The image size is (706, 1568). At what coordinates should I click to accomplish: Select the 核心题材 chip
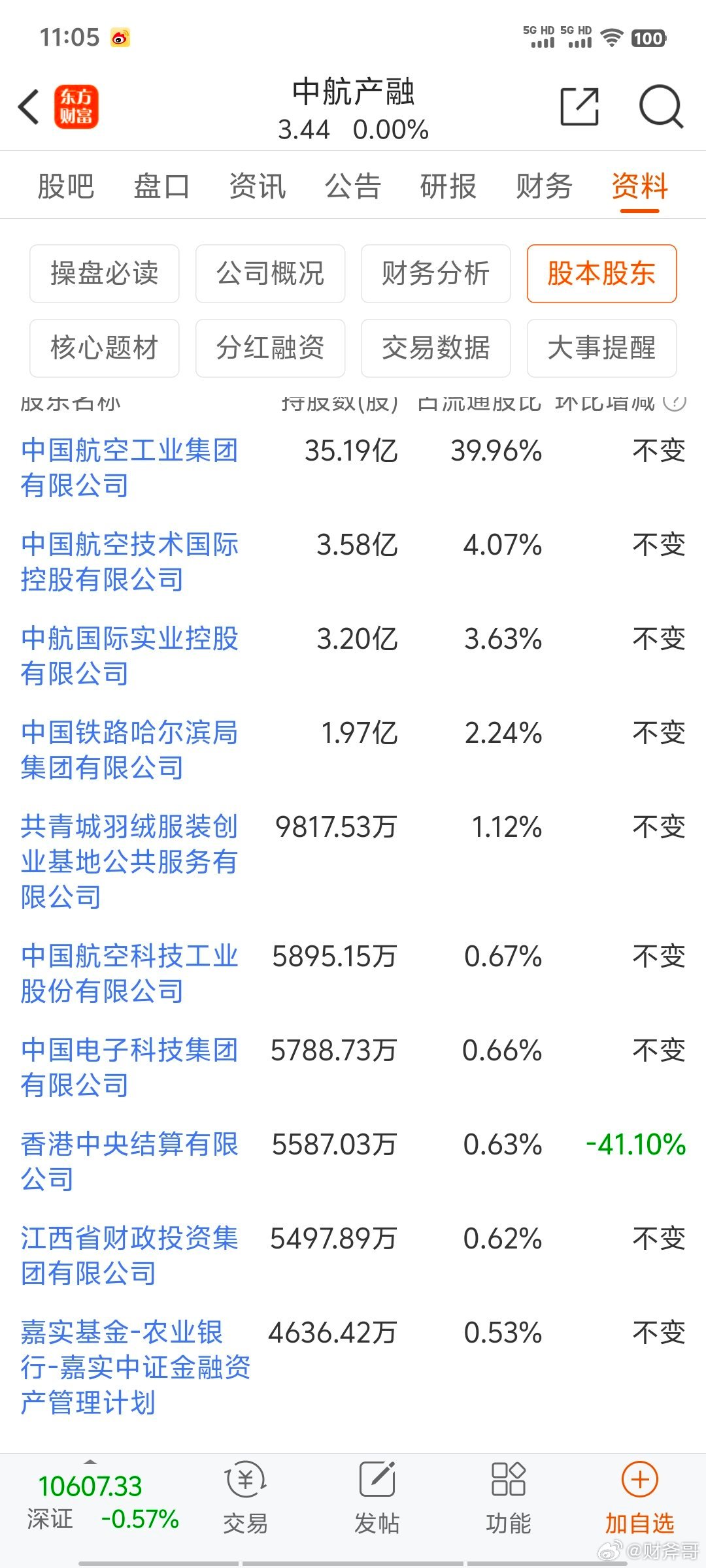tap(105, 348)
